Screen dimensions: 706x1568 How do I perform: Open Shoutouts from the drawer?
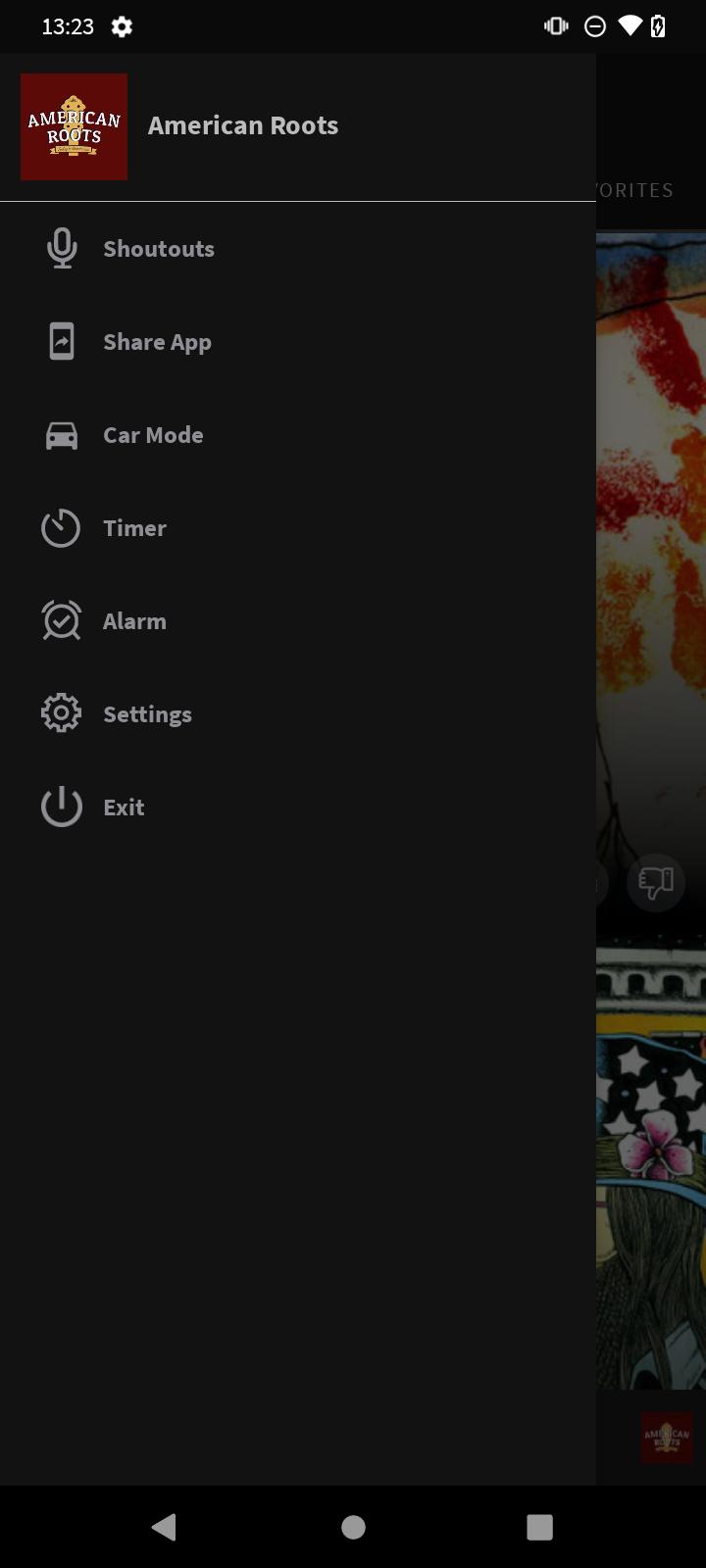tap(298, 249)
